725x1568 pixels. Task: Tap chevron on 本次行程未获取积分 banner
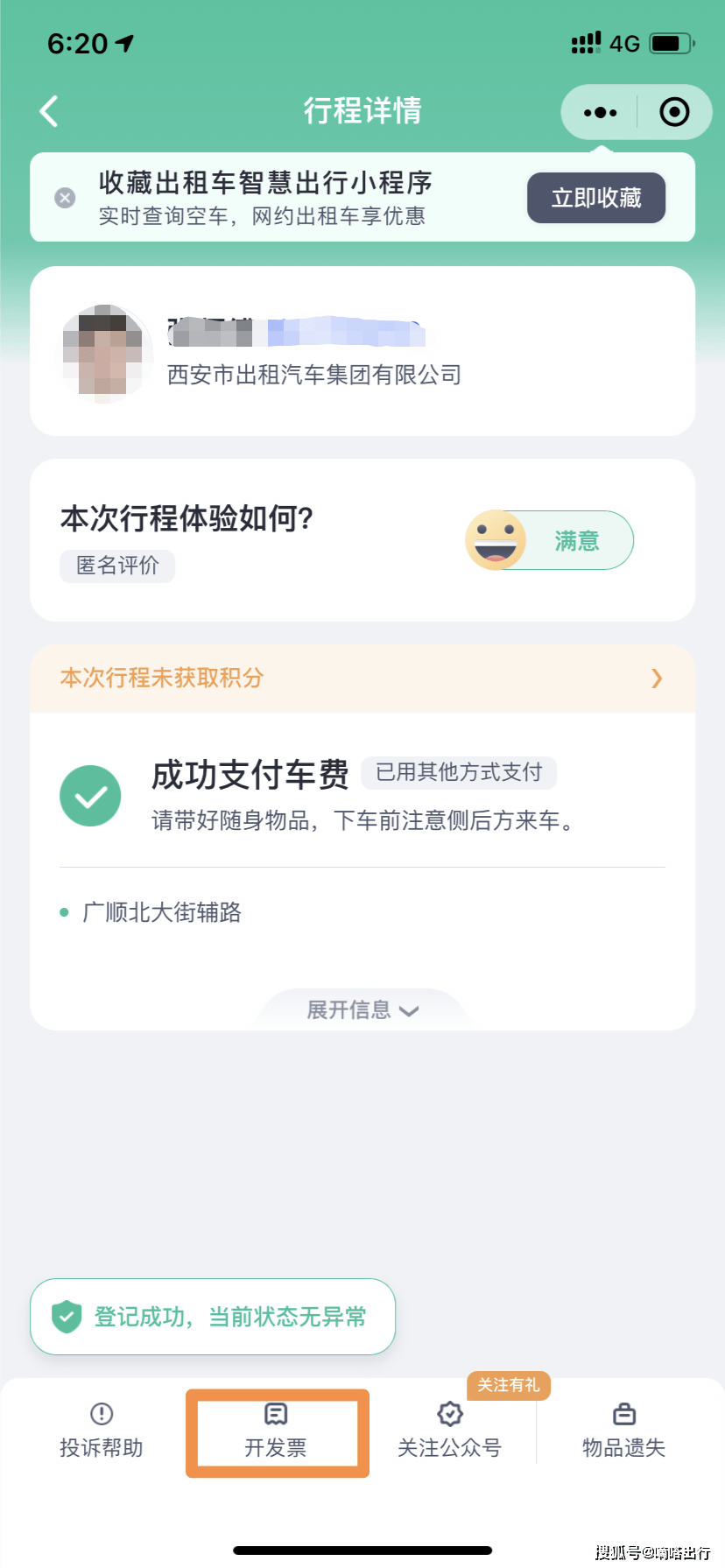click(x=657, y=679)
